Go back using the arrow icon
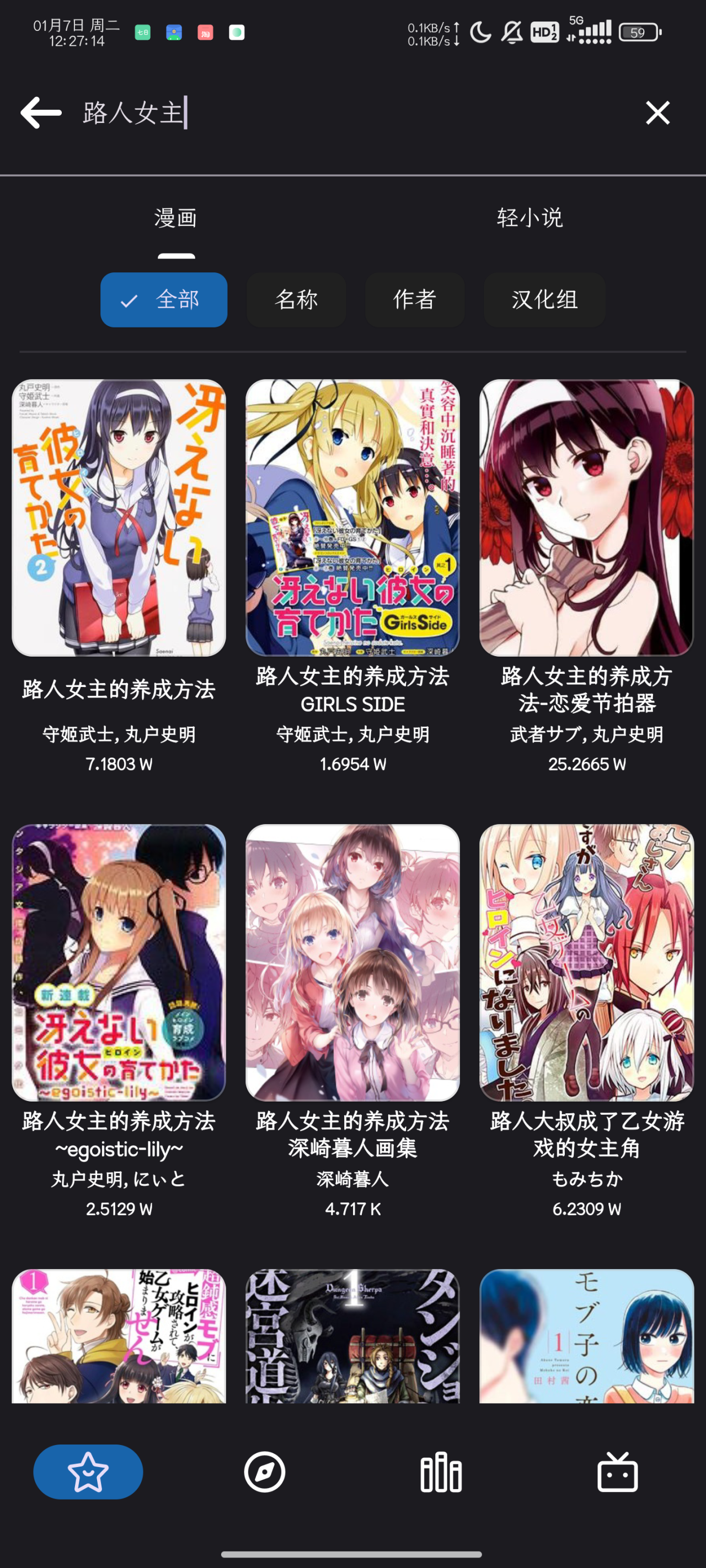 41,112
